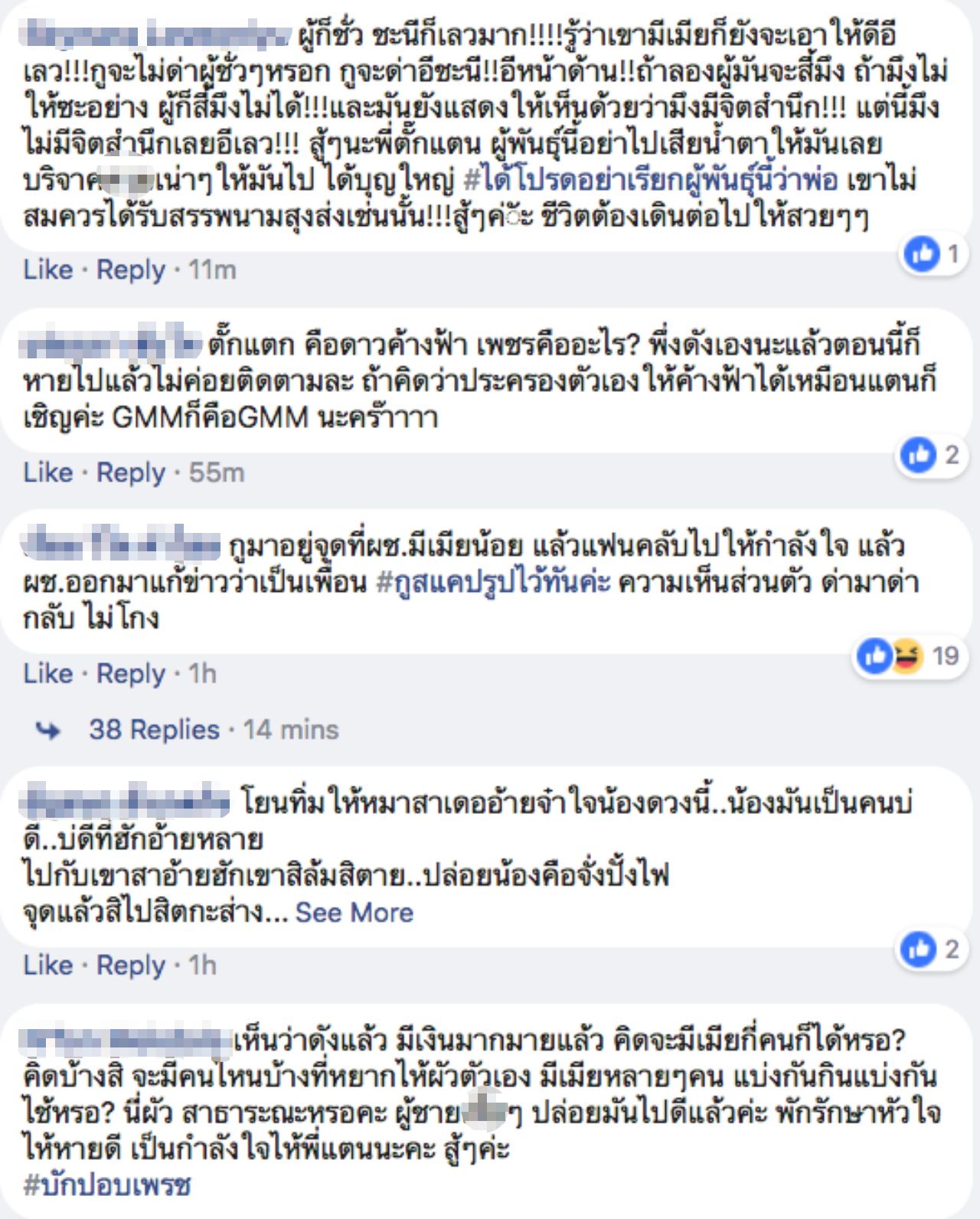This screenshot has width=980, height=1219.
Task: Like the comment posted 11m ago
Action: tap(47, 270)
